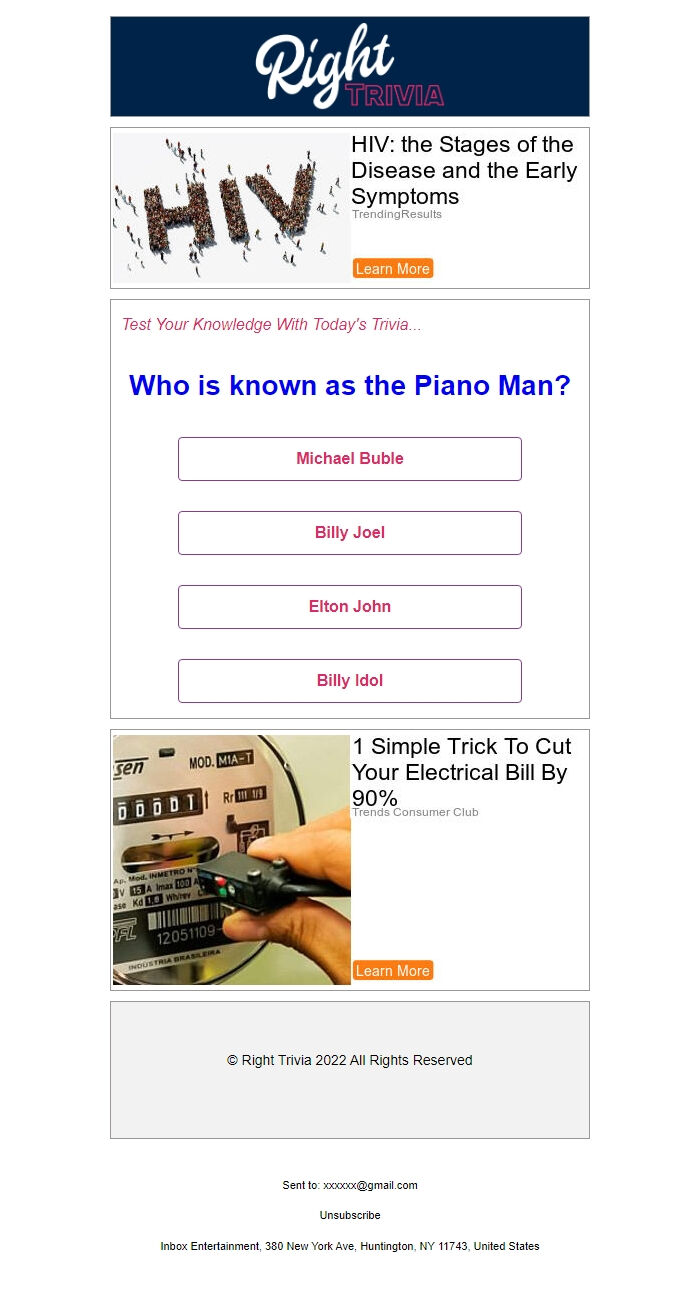Open the Right Trivia header banner
This screenshot has width=700, height=1292.
click(350, 66)
